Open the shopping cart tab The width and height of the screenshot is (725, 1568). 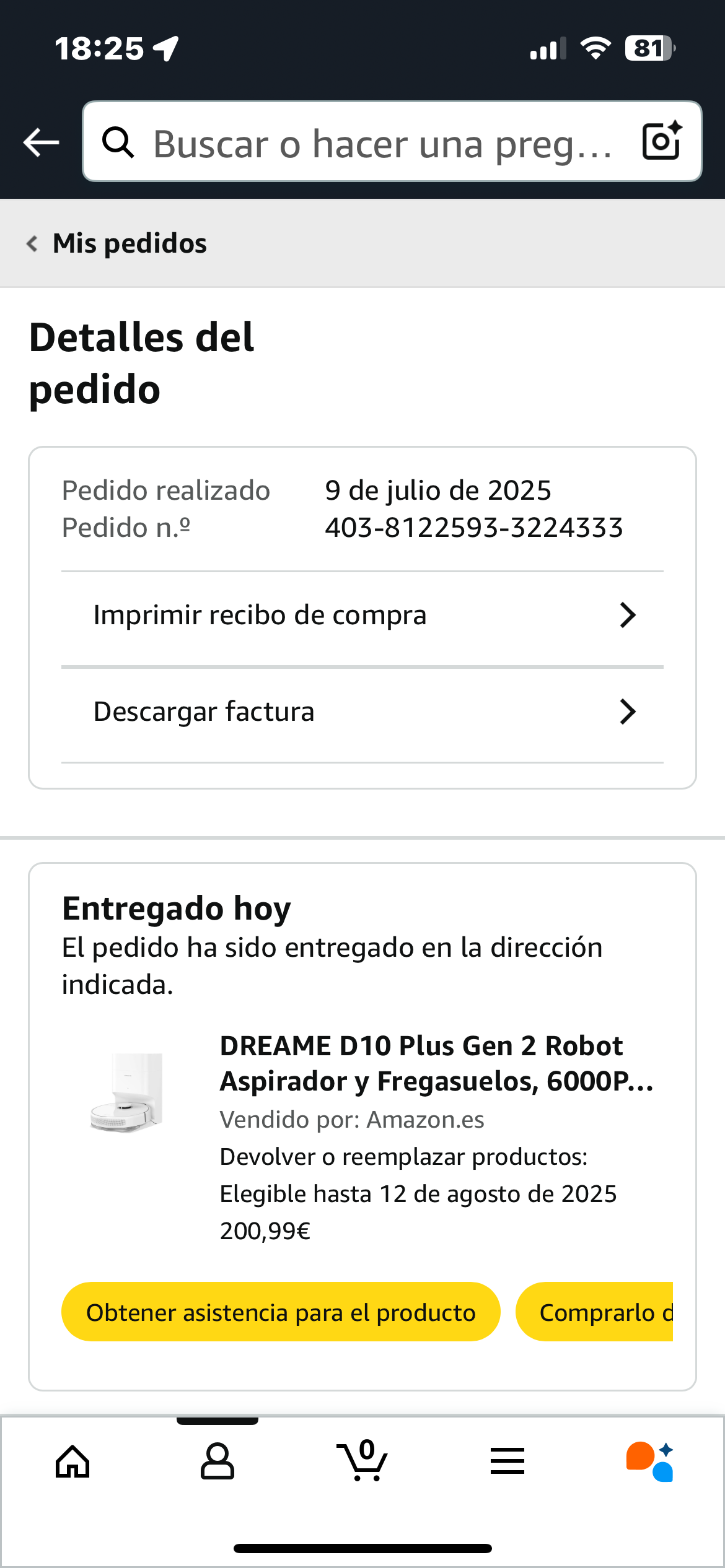362,1460
